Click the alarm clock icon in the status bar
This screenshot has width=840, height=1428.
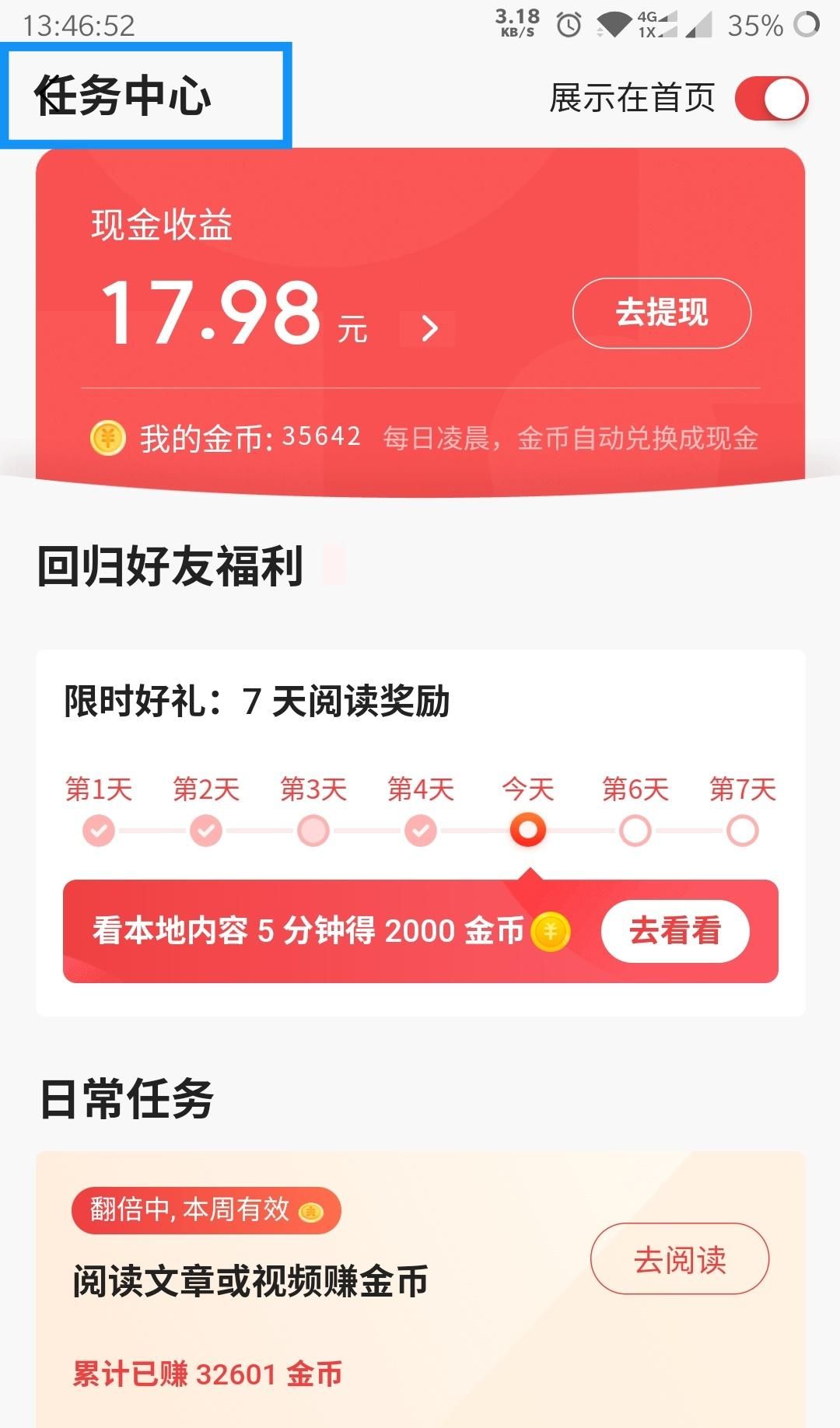click(567, 26)
